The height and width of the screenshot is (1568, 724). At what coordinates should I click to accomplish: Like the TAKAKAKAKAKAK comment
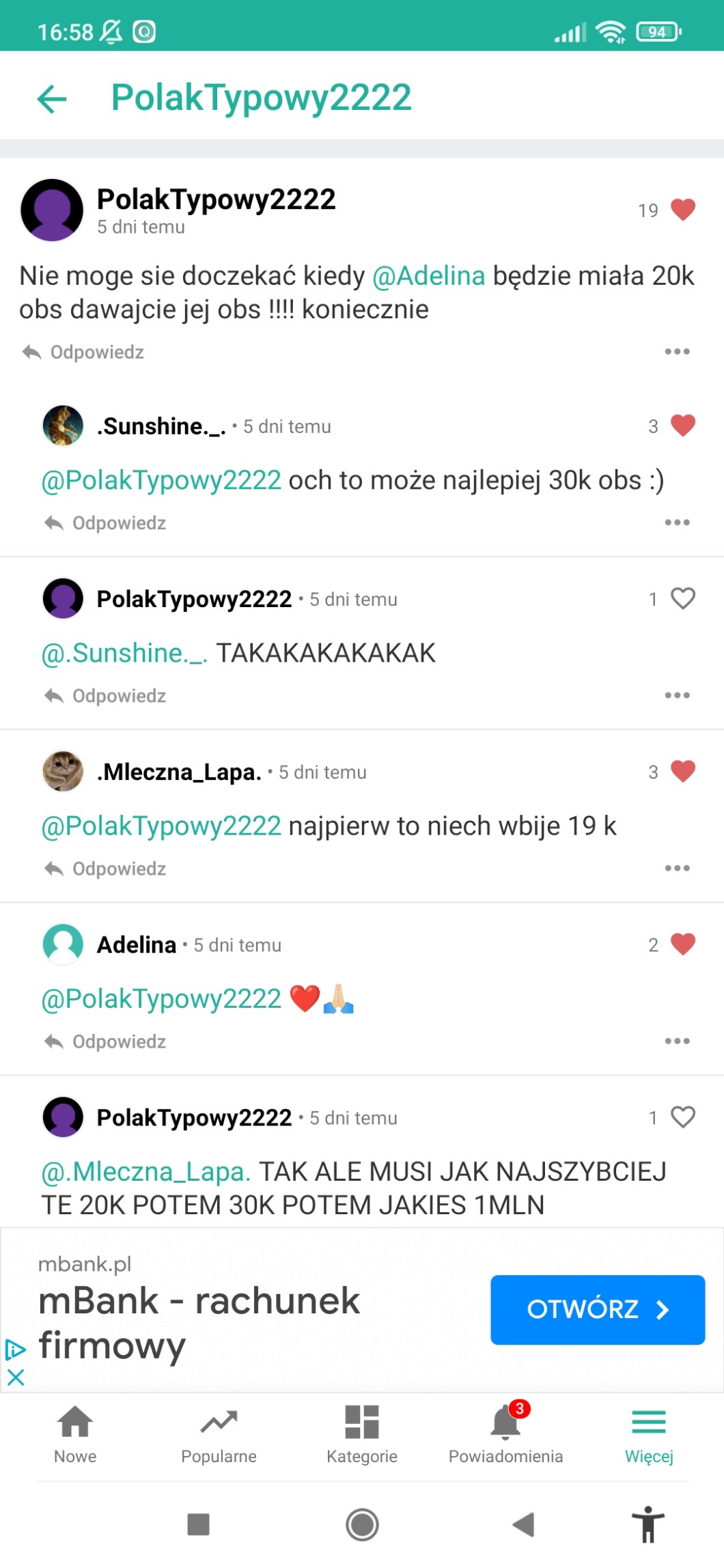click(x=682, y=599)
